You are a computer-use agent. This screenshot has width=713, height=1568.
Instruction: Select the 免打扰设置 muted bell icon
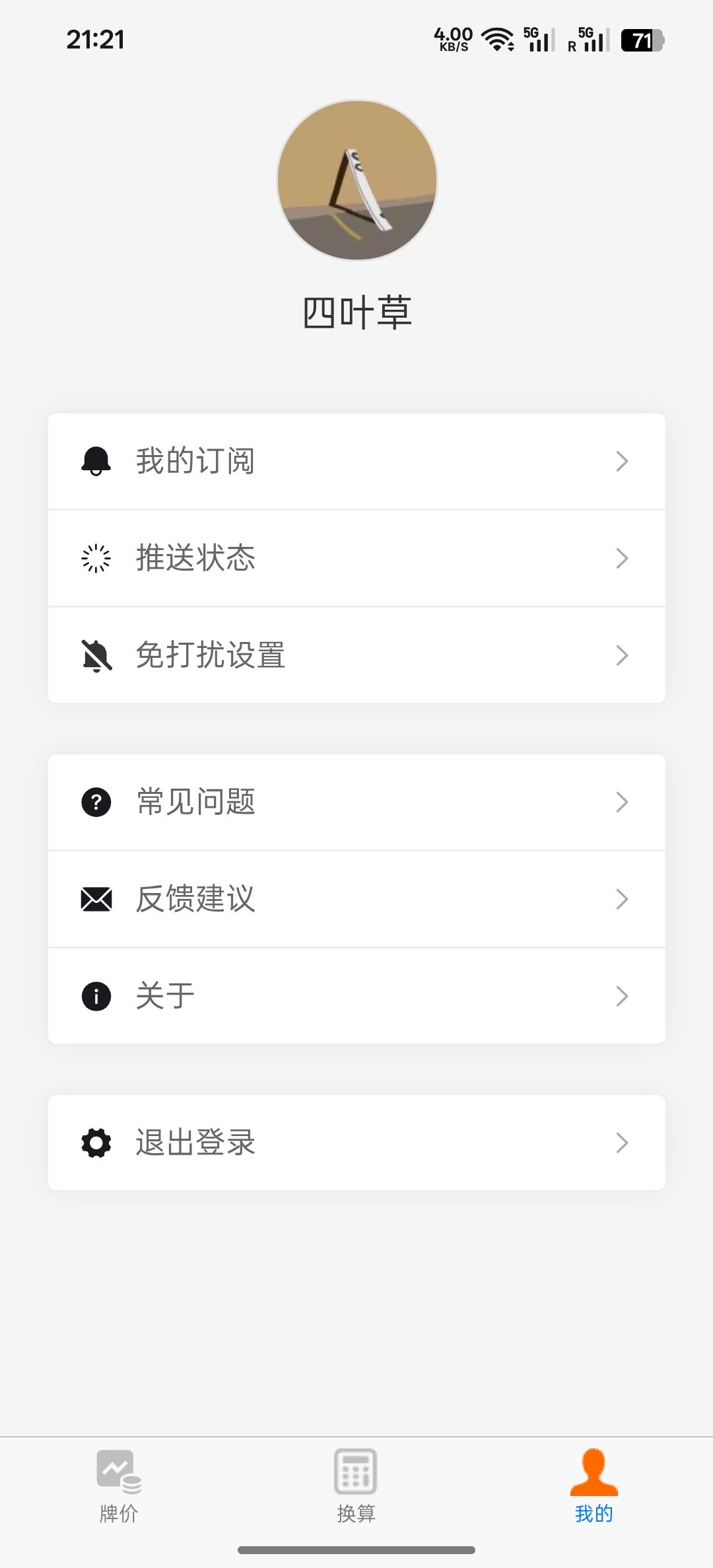click(x=96, y=655)
